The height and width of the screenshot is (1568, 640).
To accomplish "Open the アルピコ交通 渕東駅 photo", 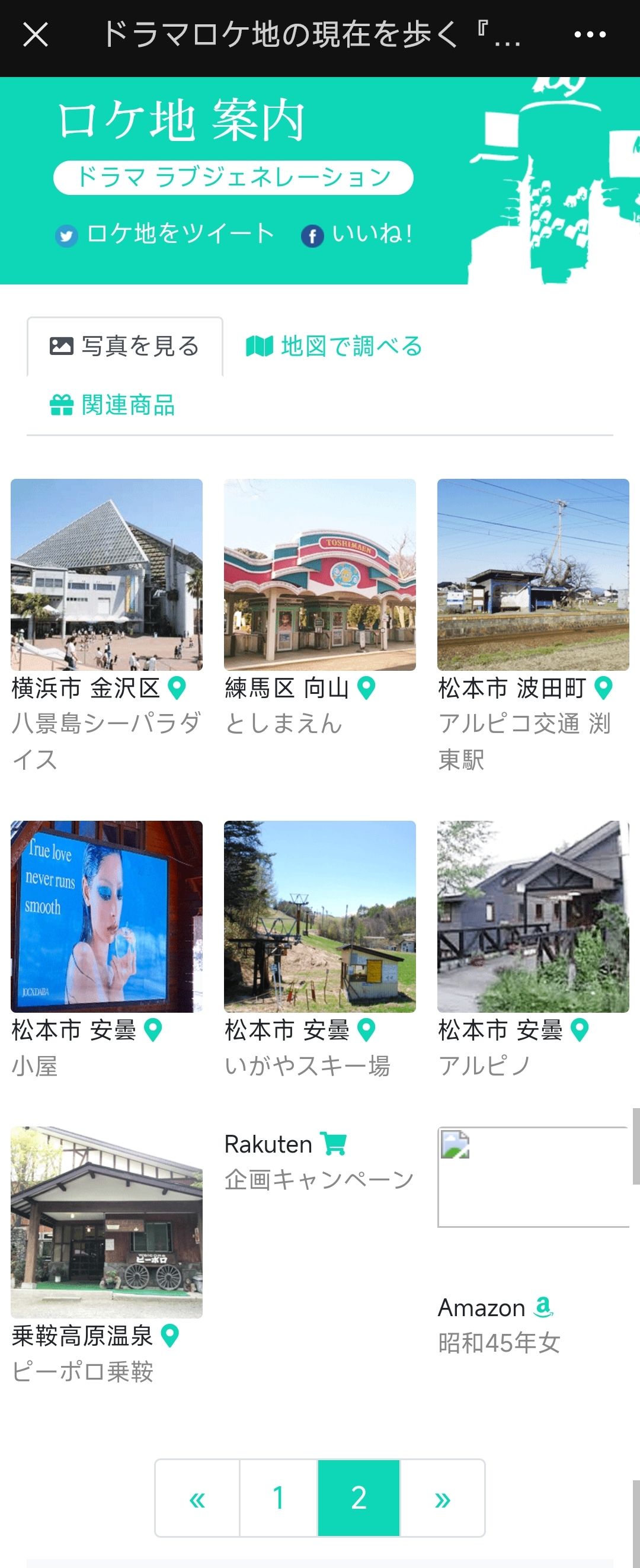I will (533, 575).
